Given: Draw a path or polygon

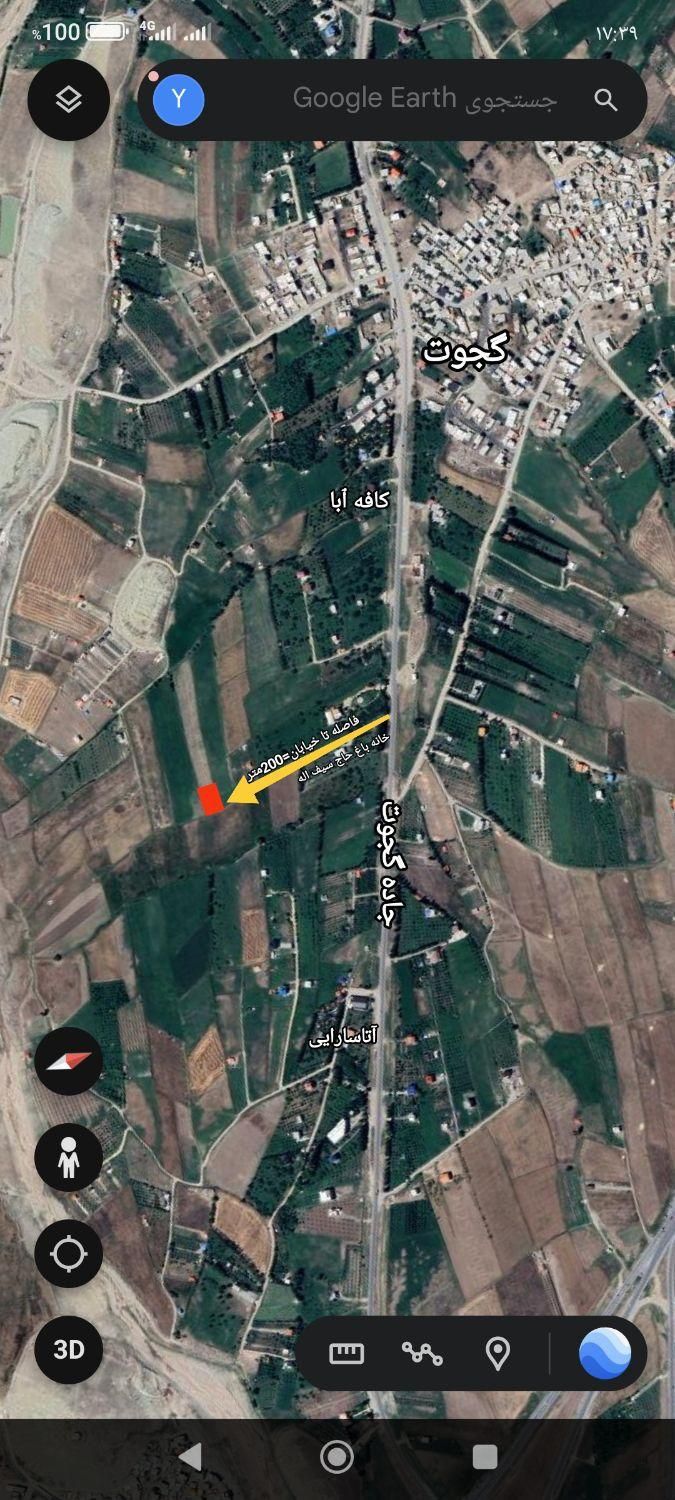Looking at the screenshot, I should click(x=422, y=1354).
